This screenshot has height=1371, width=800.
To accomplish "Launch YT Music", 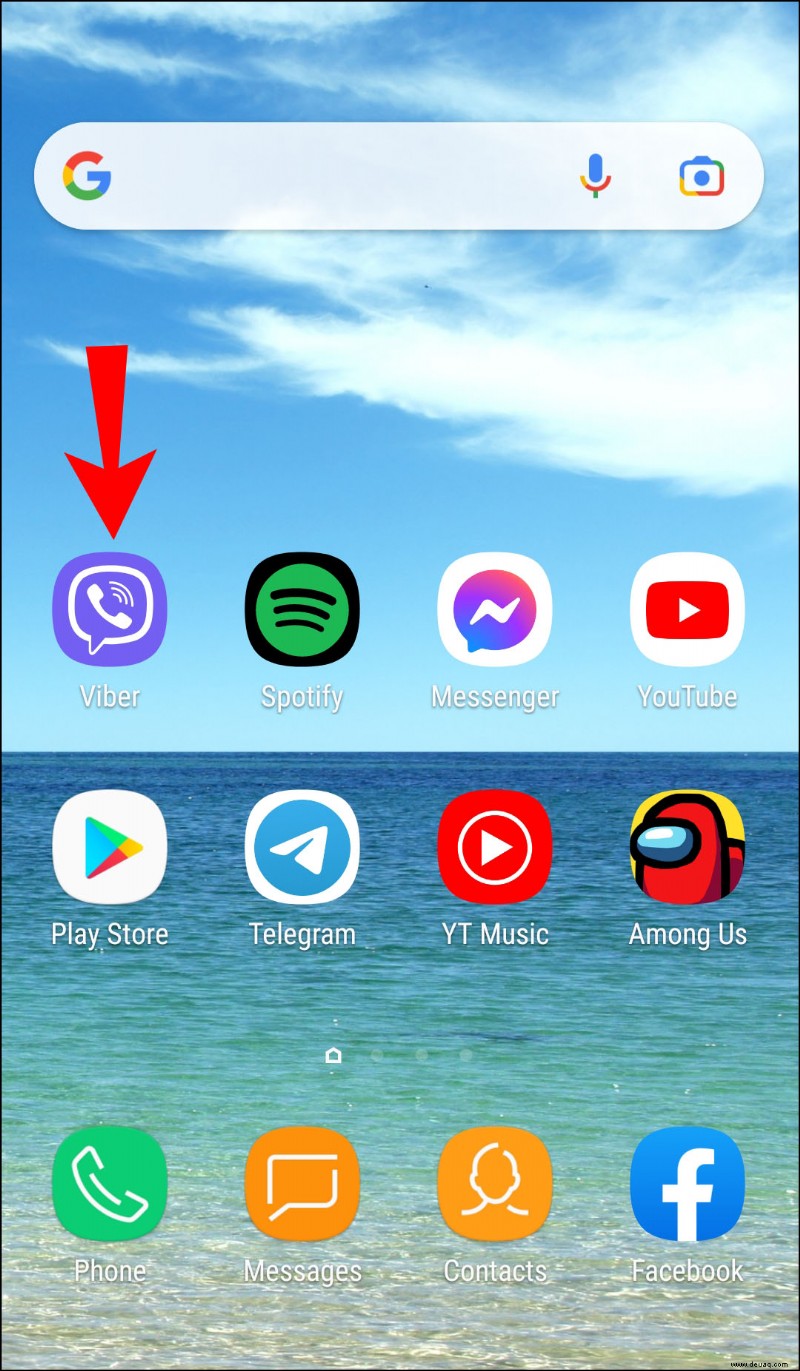I will tap(495, 846).
